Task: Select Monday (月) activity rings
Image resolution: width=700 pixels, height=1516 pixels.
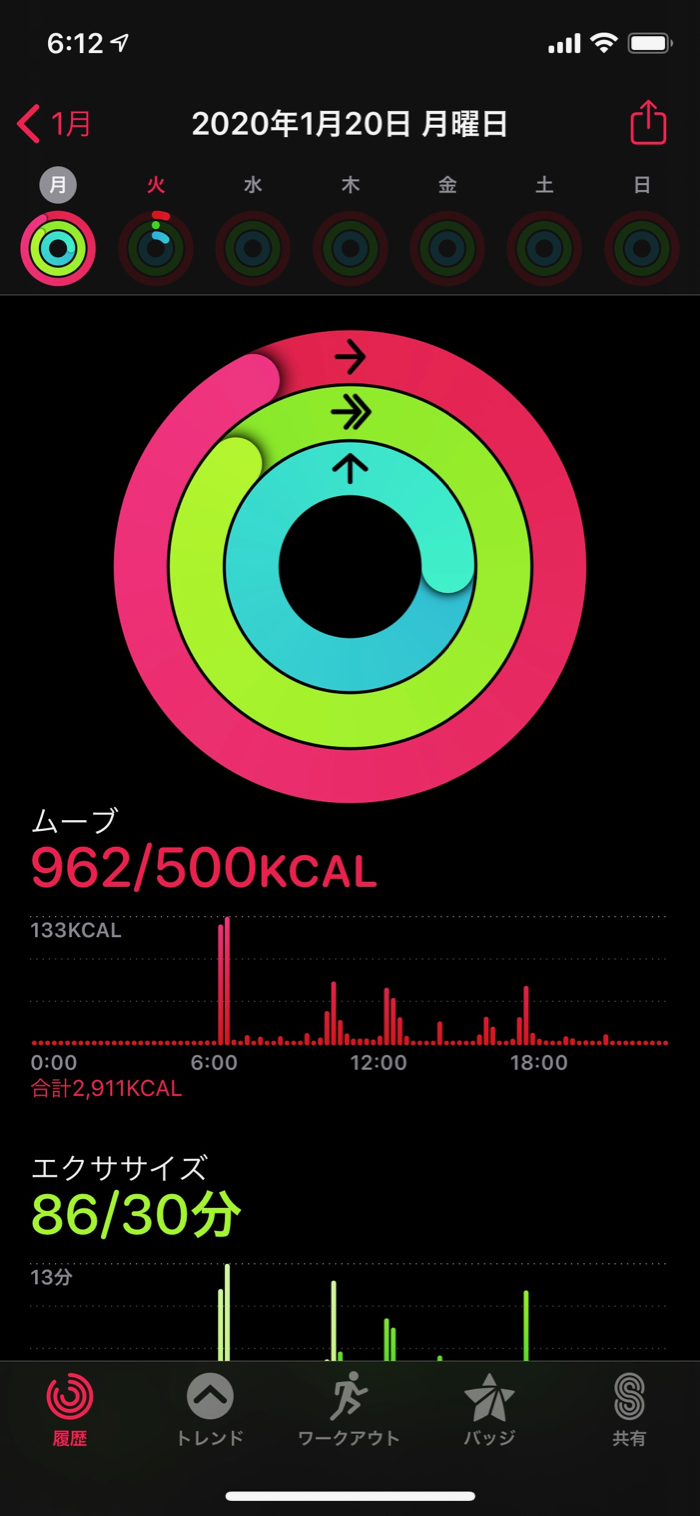Action: coord(58,249)
